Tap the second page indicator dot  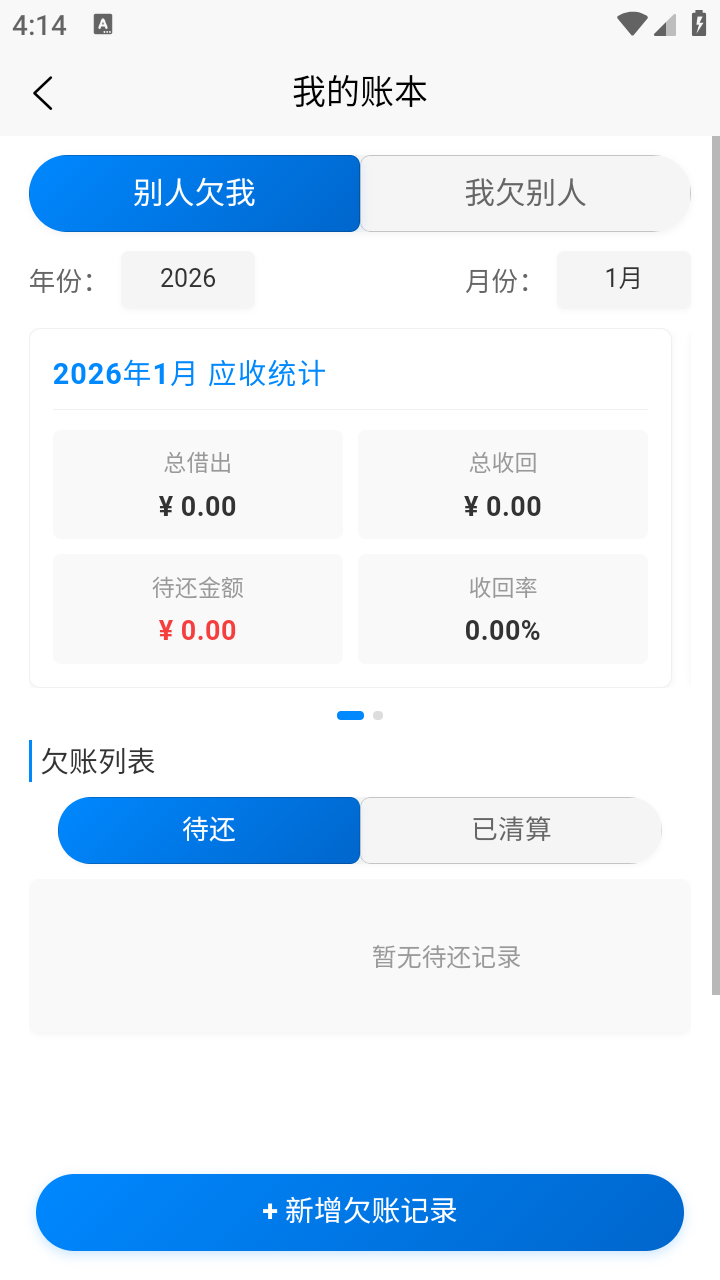pos(377,715)
